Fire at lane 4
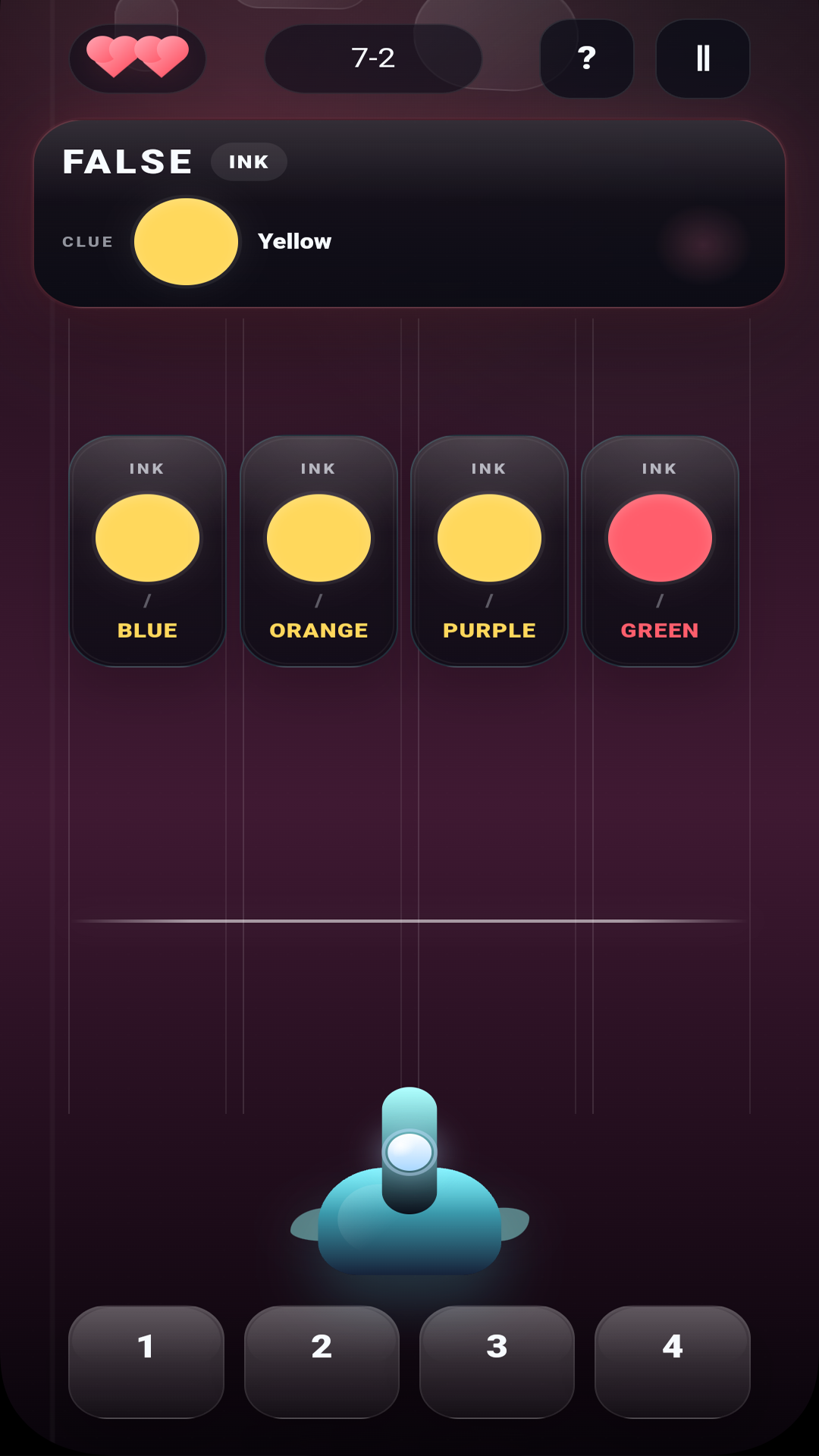Viewport: 819px width, 1456px height. point(672,1361)
